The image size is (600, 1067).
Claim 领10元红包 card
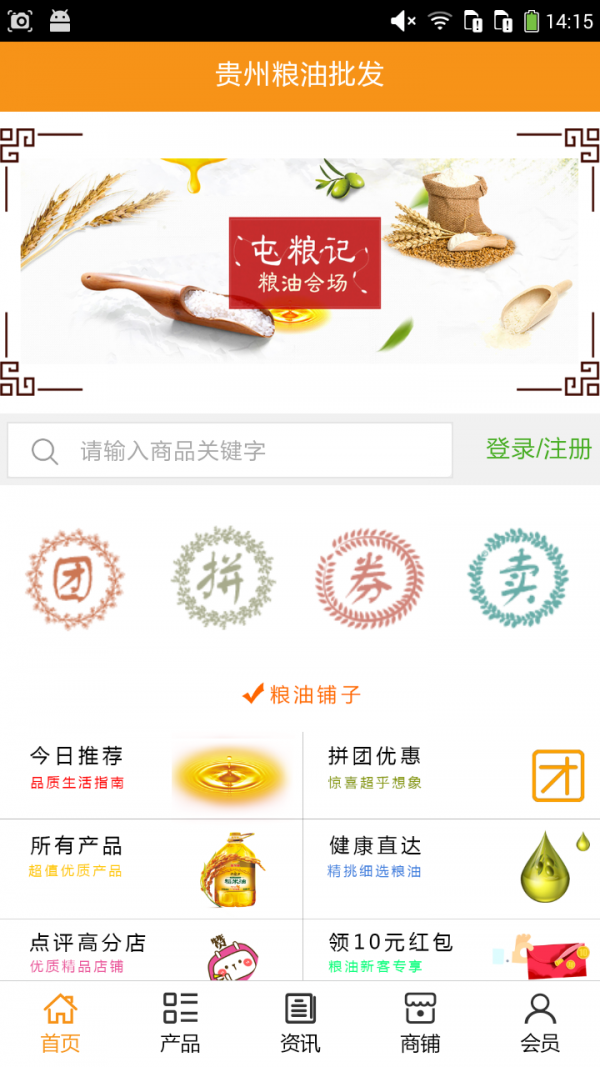tap(450, 950)
